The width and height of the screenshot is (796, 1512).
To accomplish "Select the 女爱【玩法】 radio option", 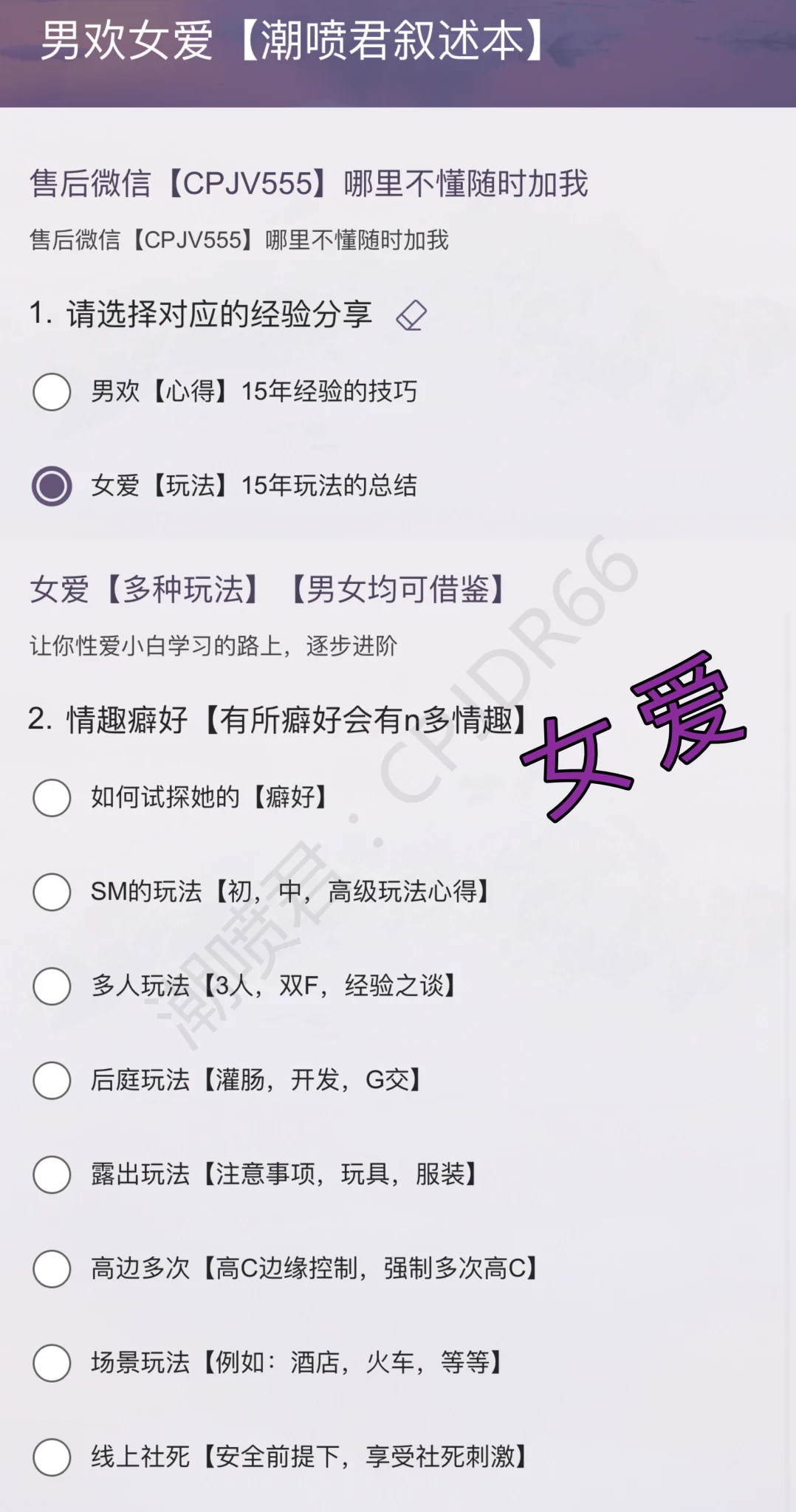I will [52, 486].
